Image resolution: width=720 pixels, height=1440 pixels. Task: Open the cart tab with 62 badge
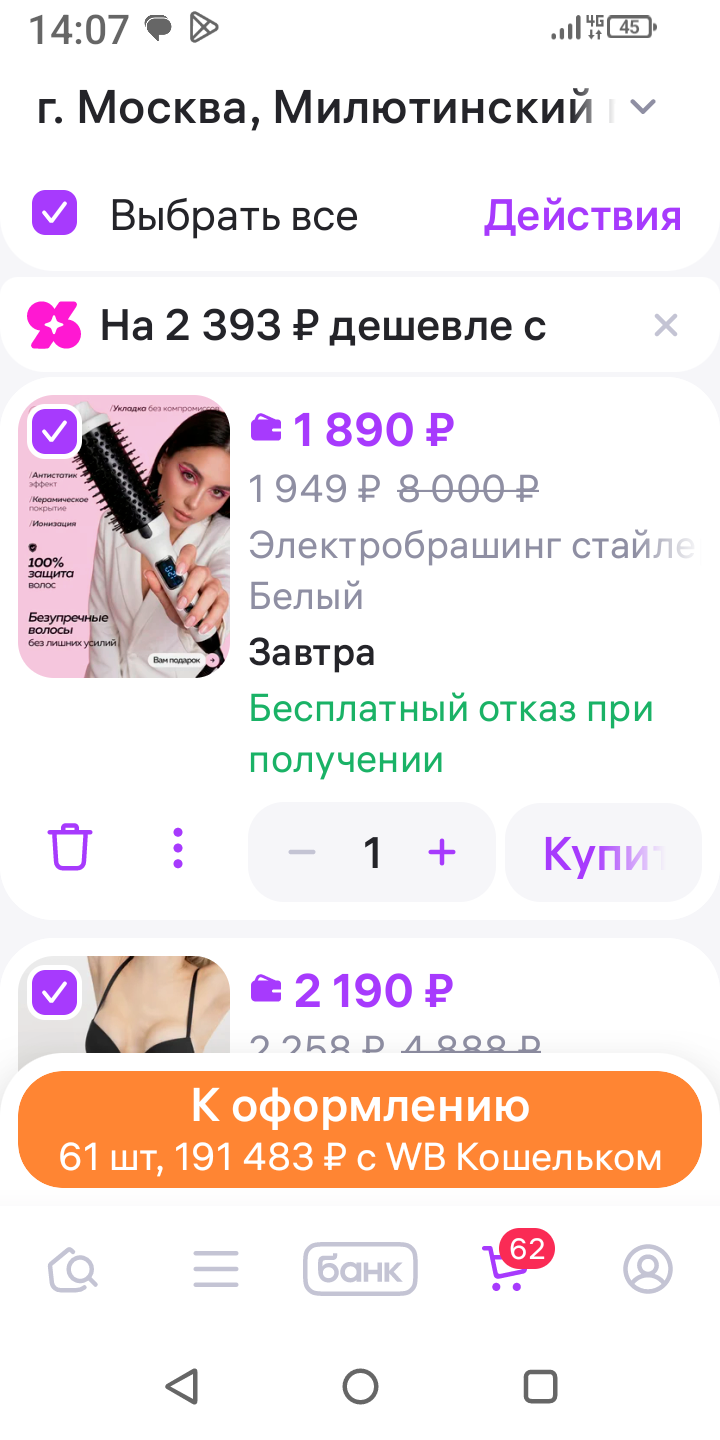pos(504,1270)
